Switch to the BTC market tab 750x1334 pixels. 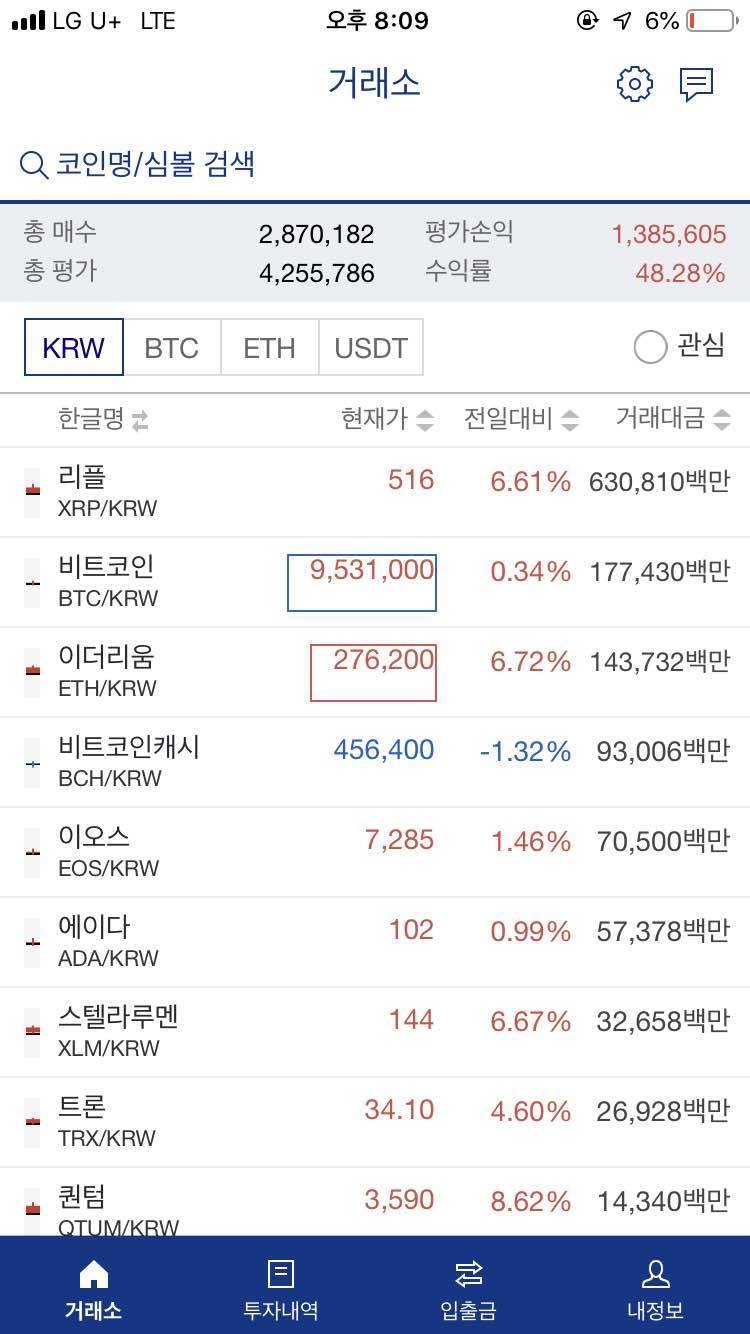pyautogui.click(x=171, y=347)
